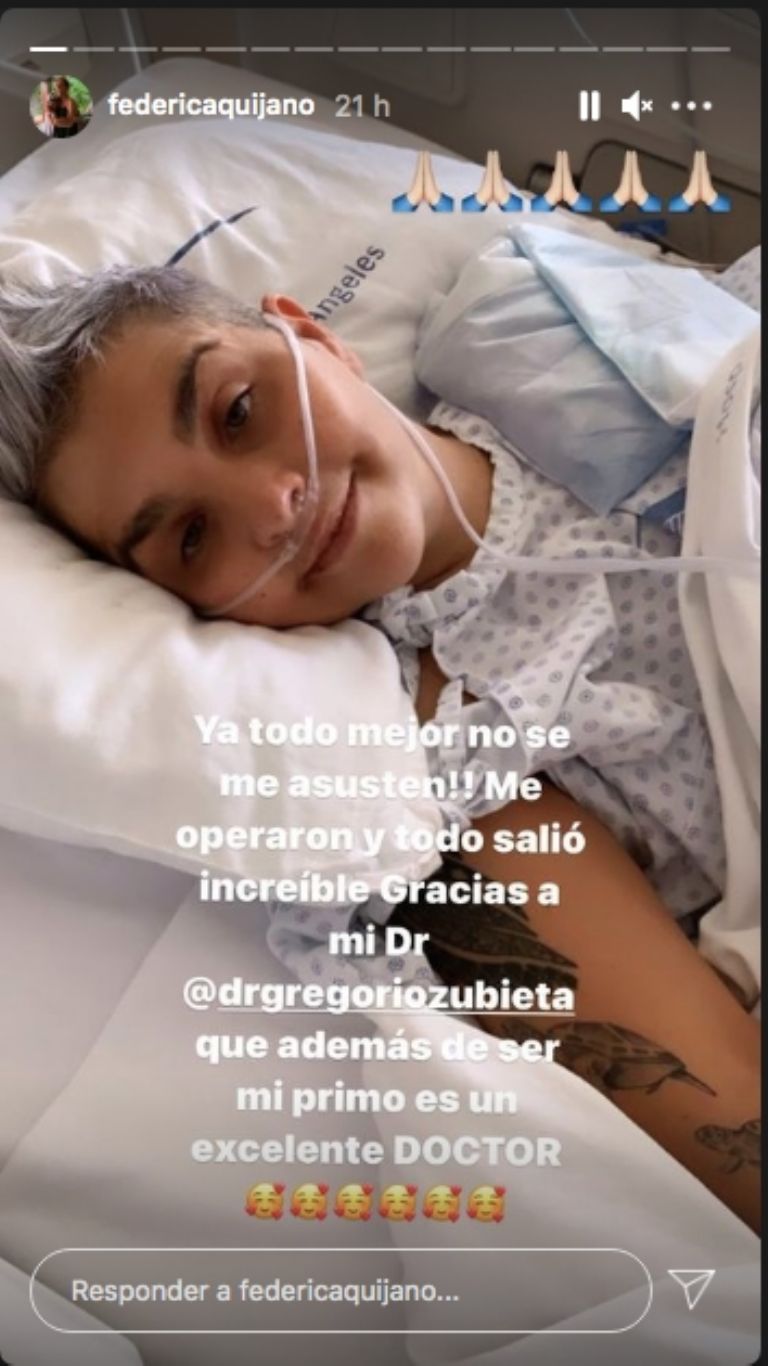768x1366 pixels.
Task: Share story via paper plane icon
Action: click(691, 1289)
